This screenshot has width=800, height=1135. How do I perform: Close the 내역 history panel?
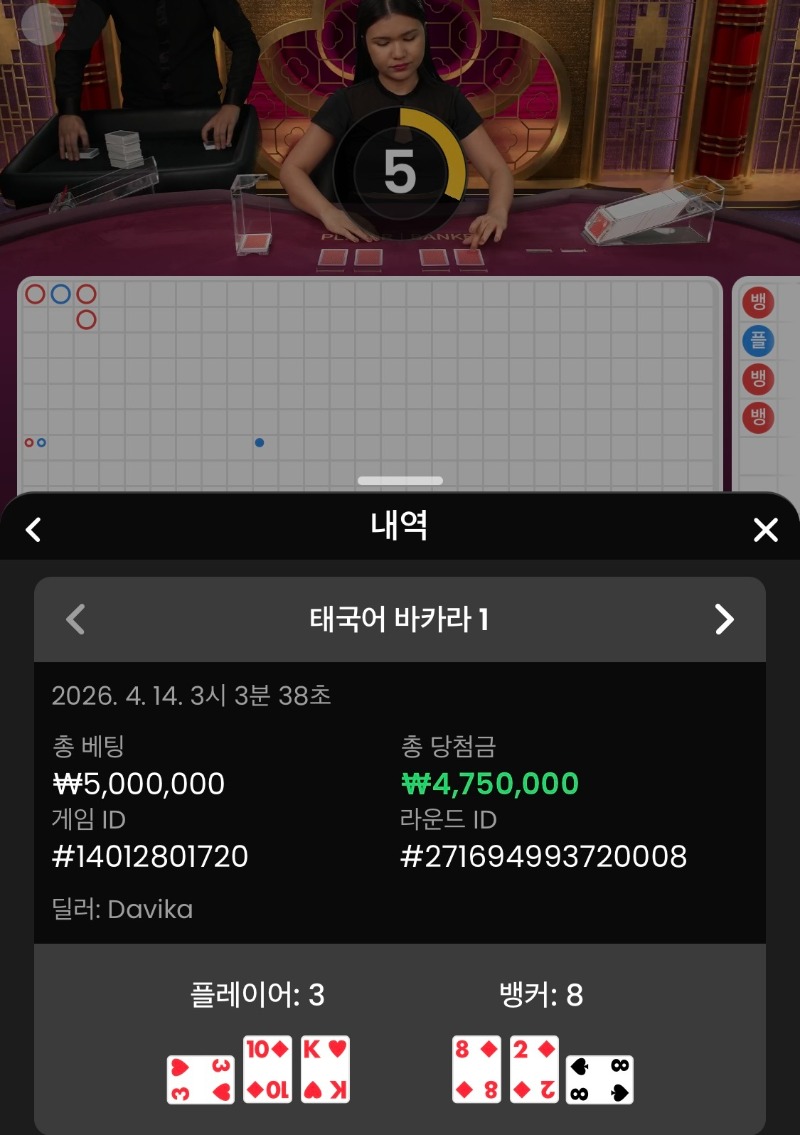[765, 530]
